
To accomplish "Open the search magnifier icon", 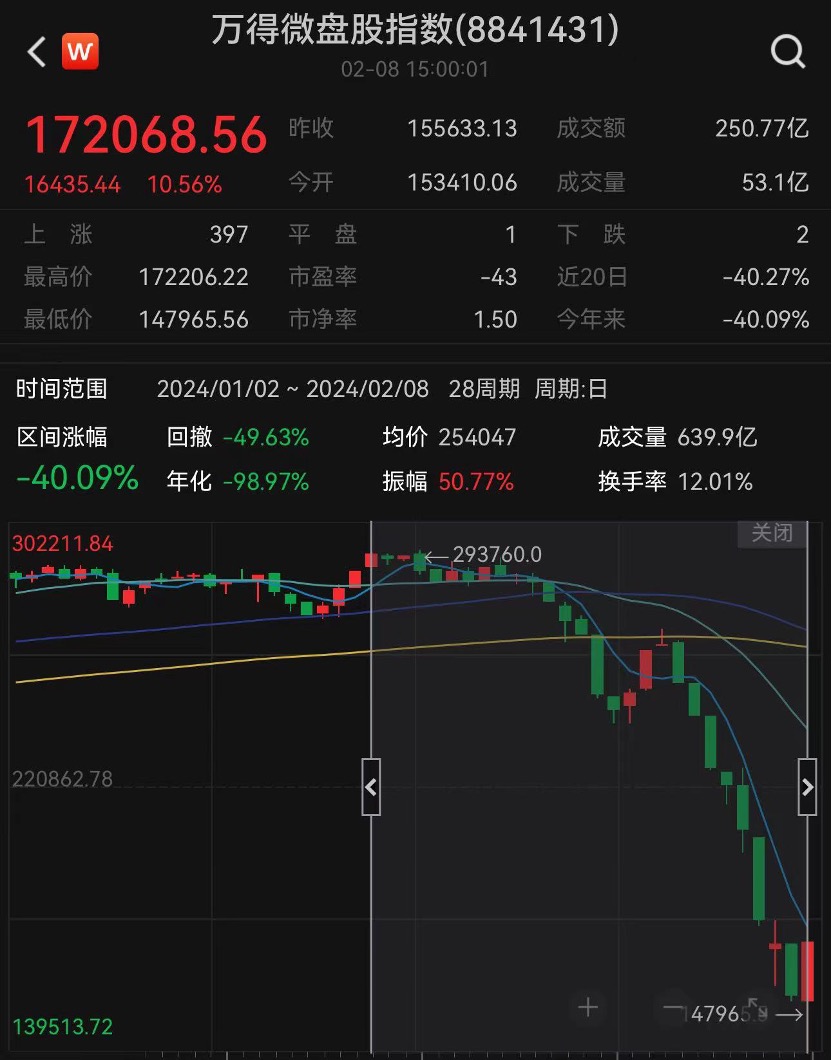I will click(x=787, y=51).
